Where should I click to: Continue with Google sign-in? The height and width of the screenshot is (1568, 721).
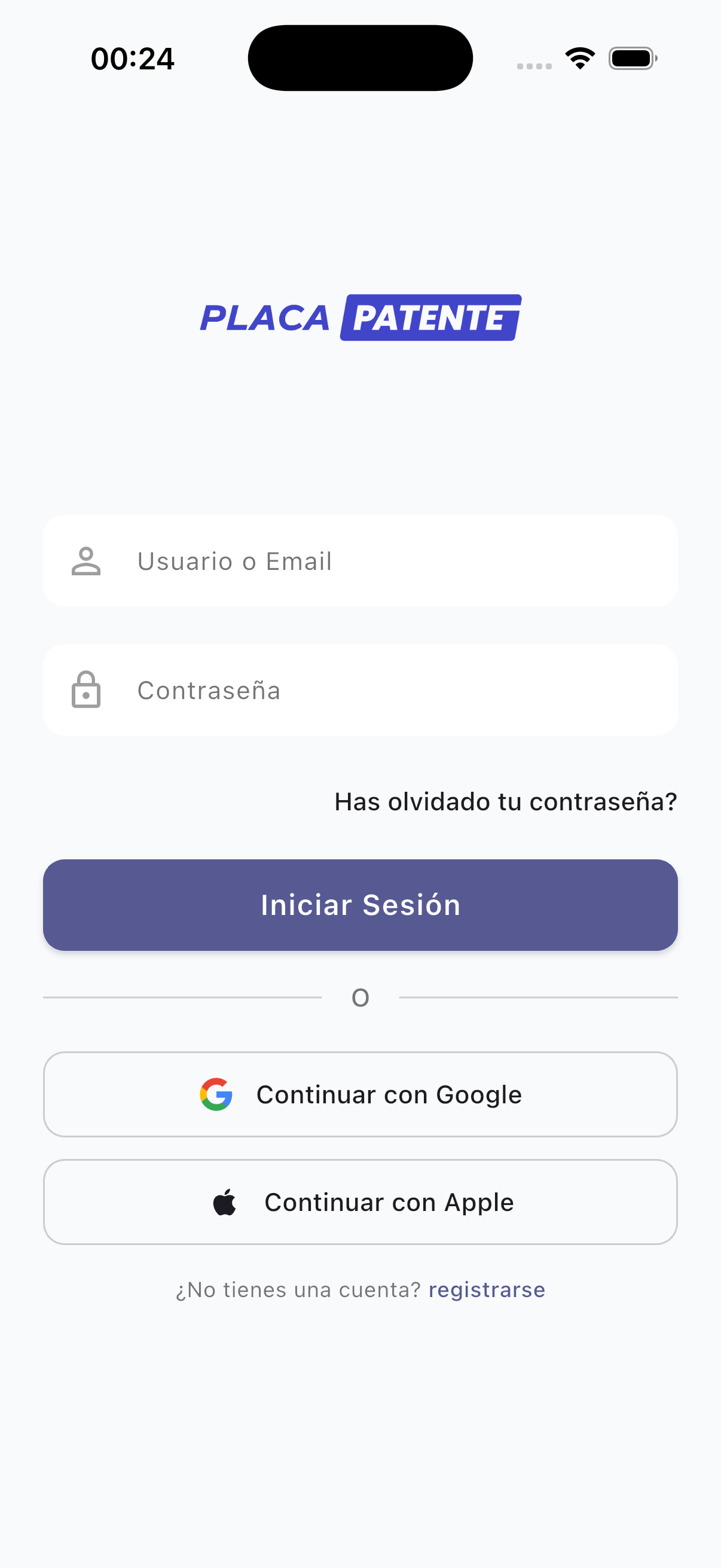360,1094
